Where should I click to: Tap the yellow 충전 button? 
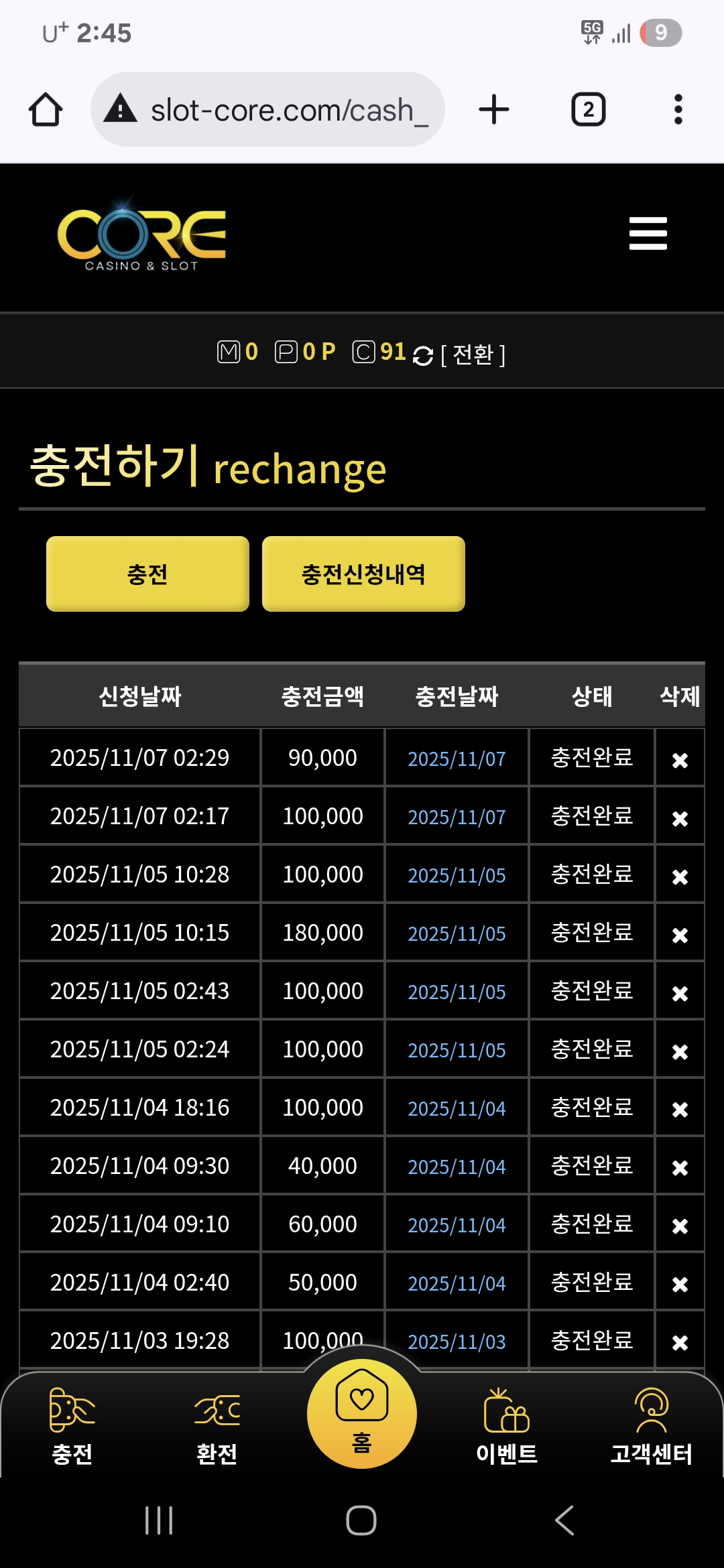pos(147,574)
